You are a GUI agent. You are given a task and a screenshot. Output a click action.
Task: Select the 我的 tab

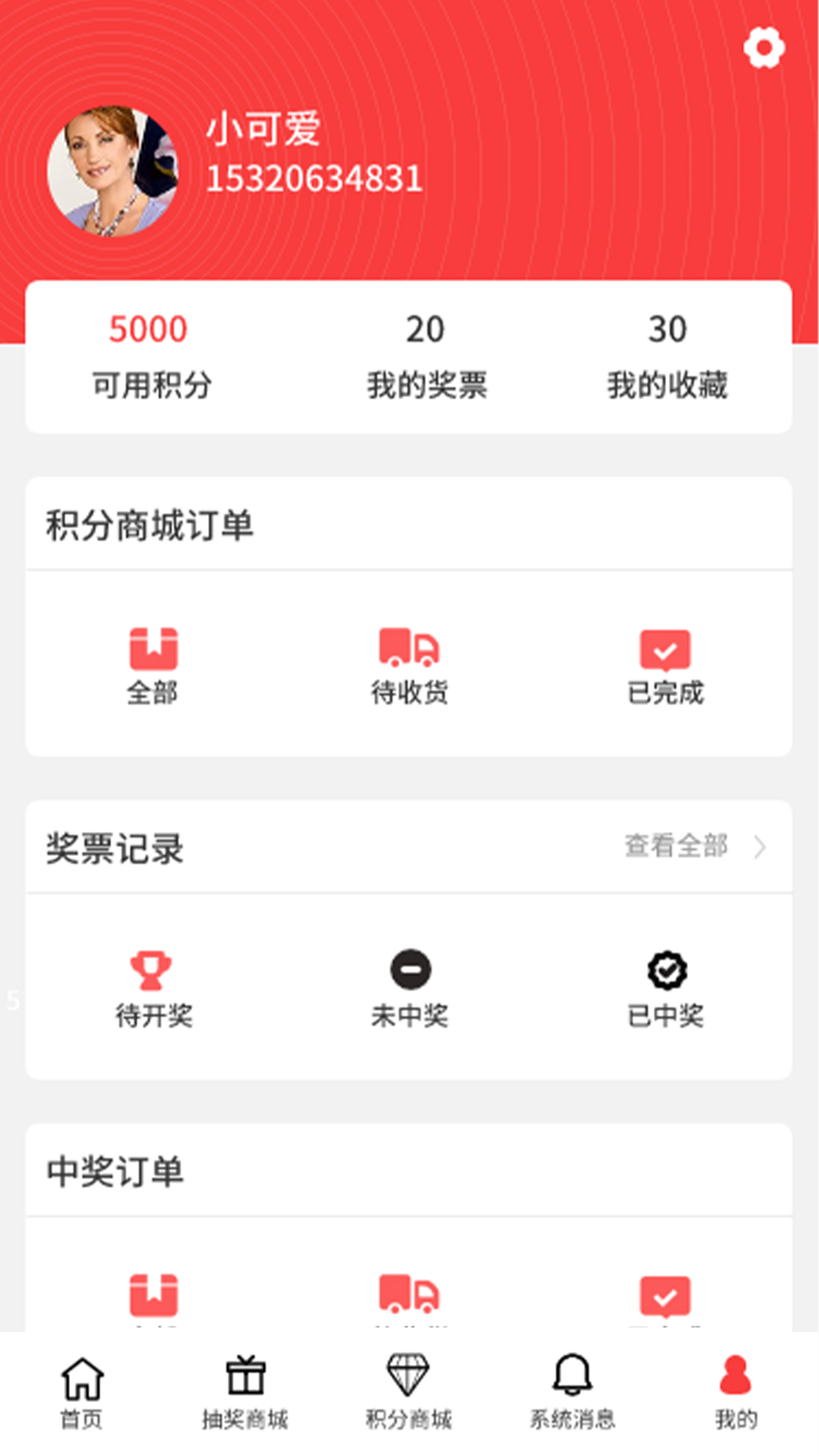click(736, 1393)
